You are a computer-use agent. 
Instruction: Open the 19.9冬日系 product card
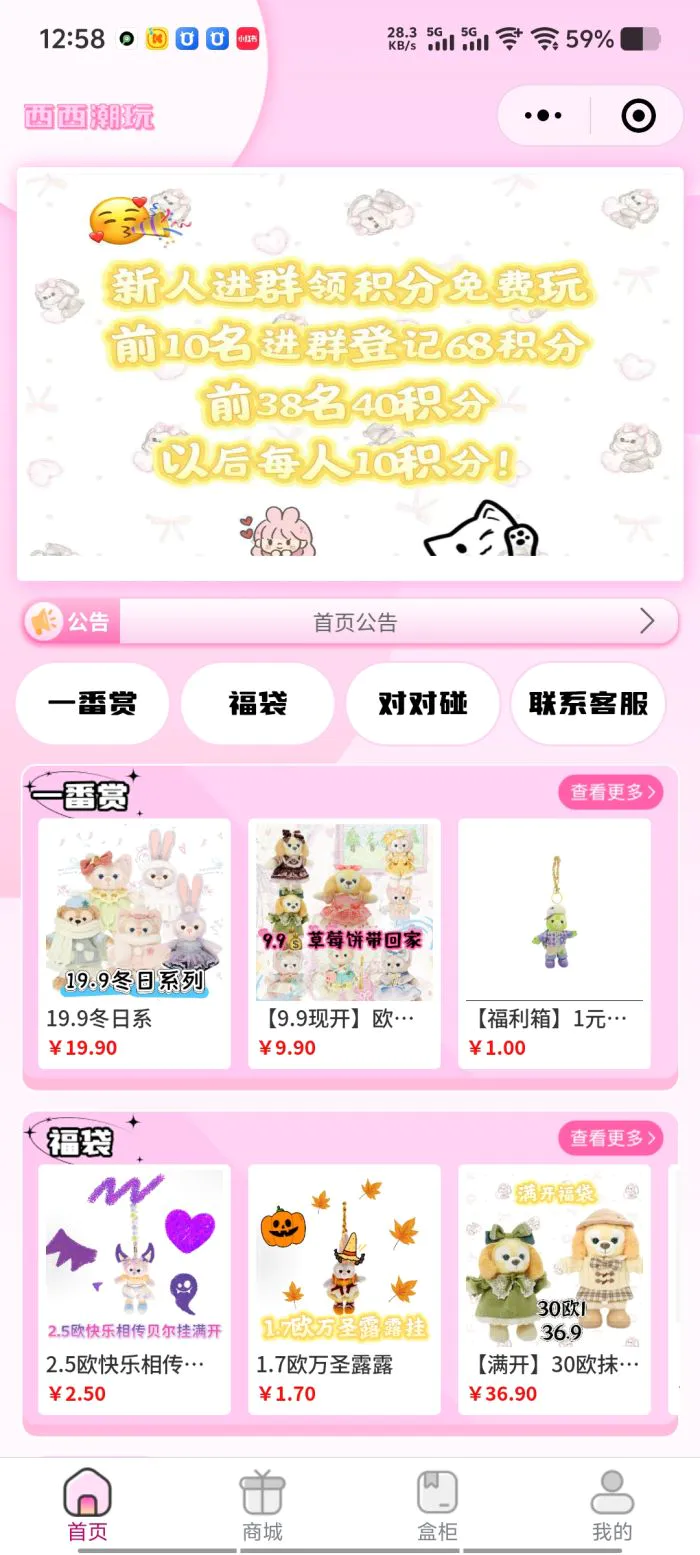pyautogui.click(x=134, y=943)
